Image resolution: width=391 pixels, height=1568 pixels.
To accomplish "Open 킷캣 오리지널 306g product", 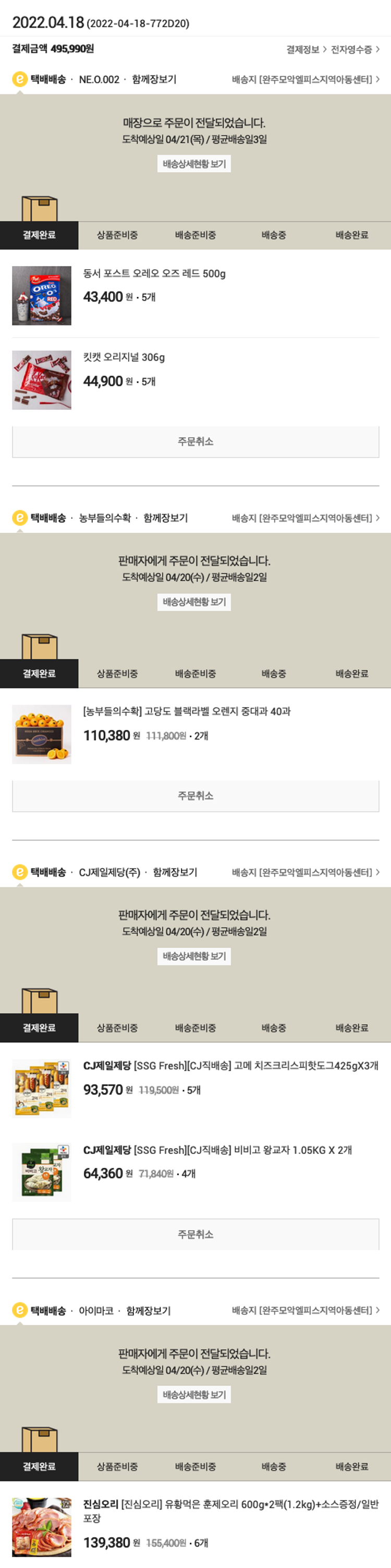I will coord(124,357).
